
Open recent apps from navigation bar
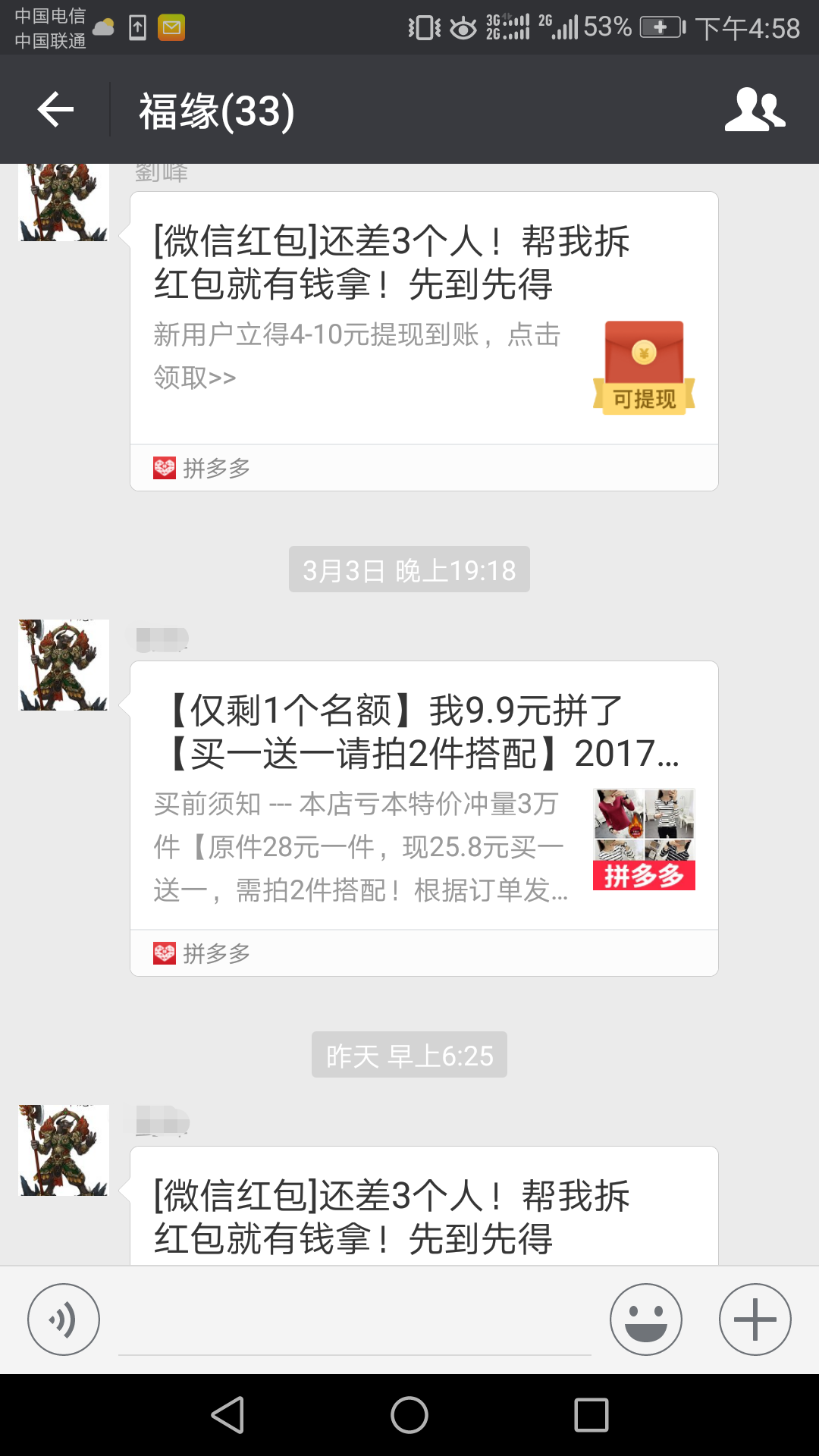(x=591, y=1415)
